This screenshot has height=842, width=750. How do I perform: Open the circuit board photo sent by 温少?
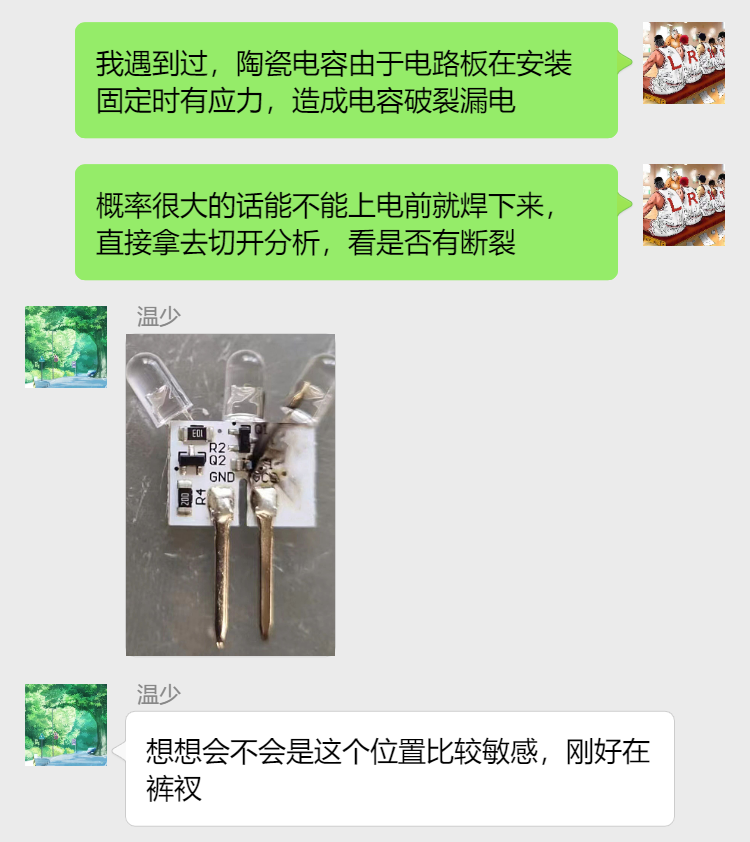point(230,494)
